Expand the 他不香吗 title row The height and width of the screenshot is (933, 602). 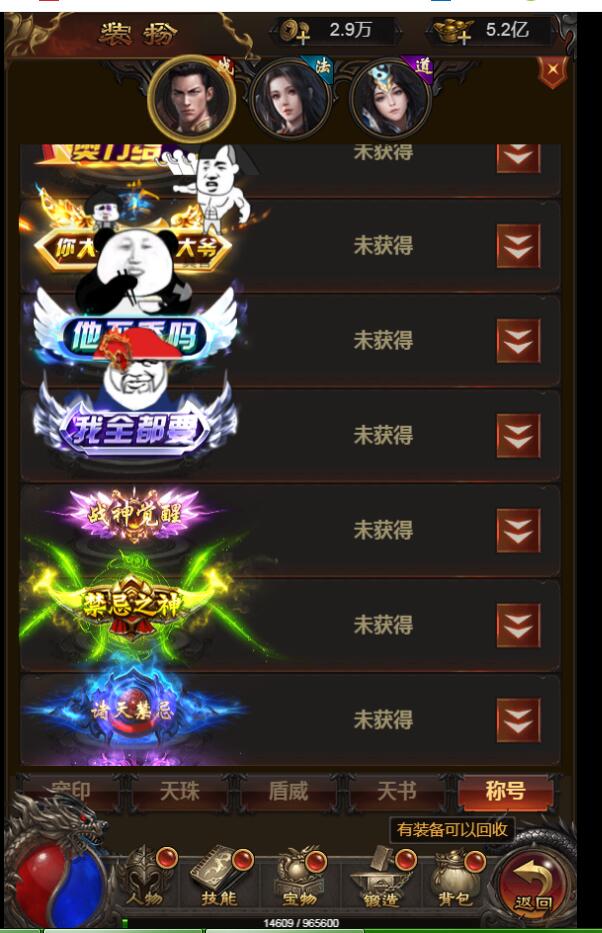[518, 341]
